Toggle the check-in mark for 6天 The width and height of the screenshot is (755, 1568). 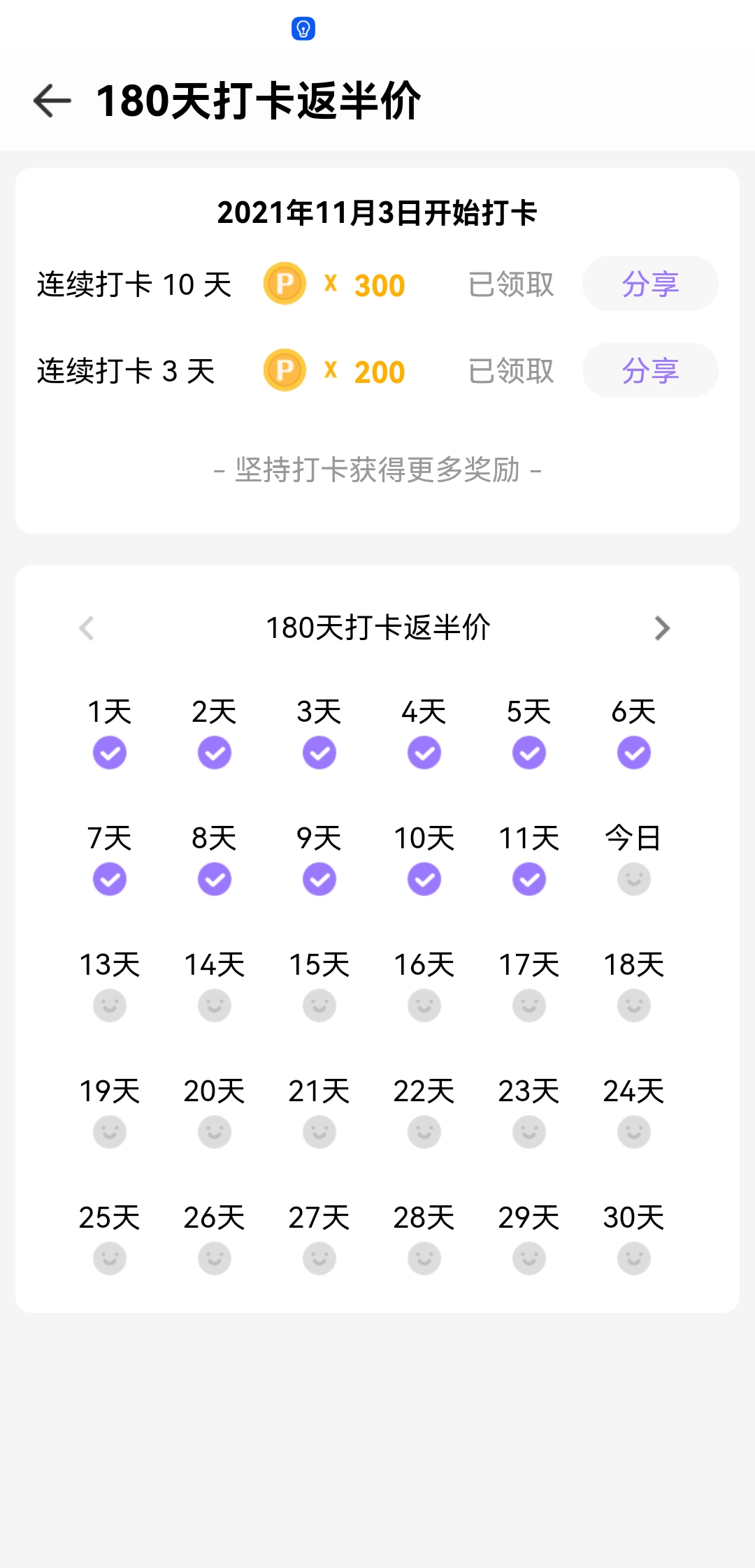[633, 752]
